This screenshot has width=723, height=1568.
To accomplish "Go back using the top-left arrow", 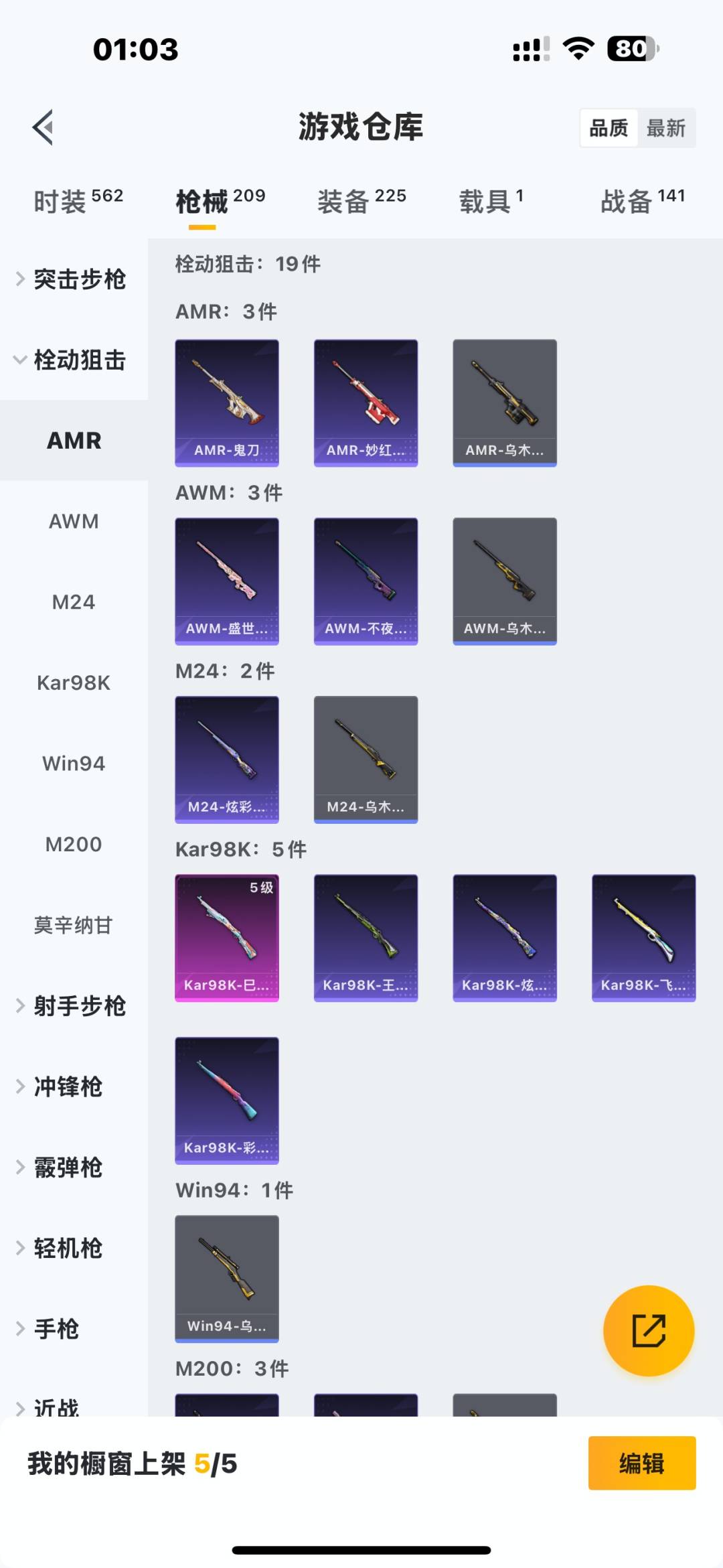I will pyautogui.click(x=44, y=127).
